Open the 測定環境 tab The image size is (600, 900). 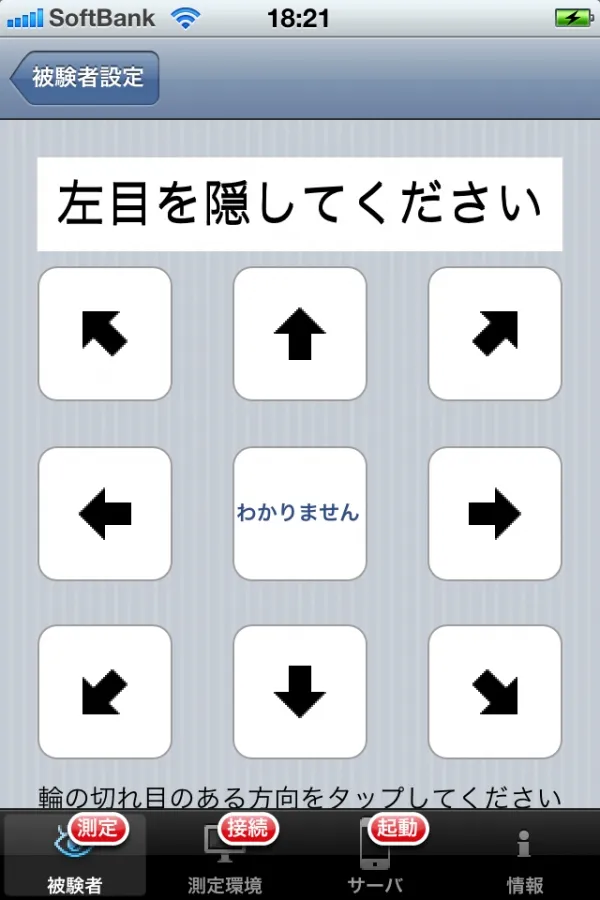(x=225, y=856)
